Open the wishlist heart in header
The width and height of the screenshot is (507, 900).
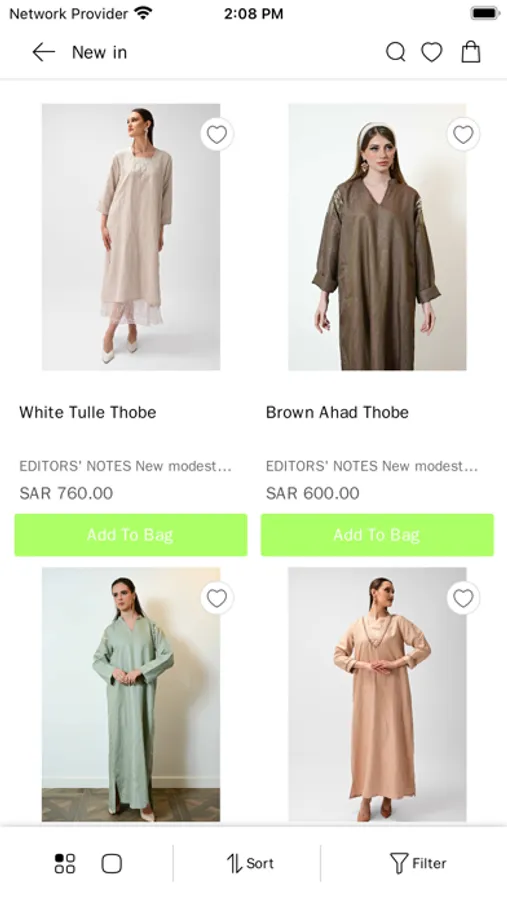pos(432,52)
